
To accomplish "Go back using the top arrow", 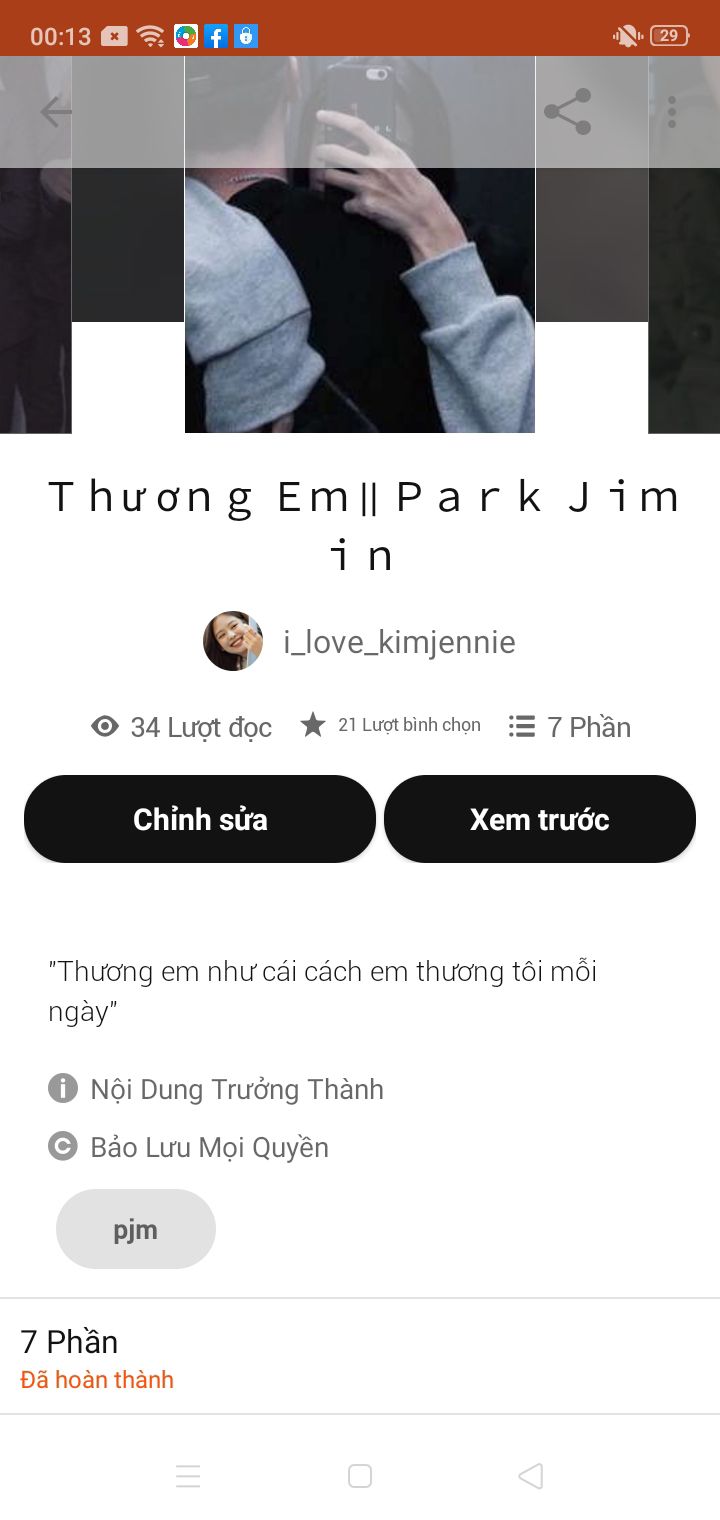I will pos(56,112).
